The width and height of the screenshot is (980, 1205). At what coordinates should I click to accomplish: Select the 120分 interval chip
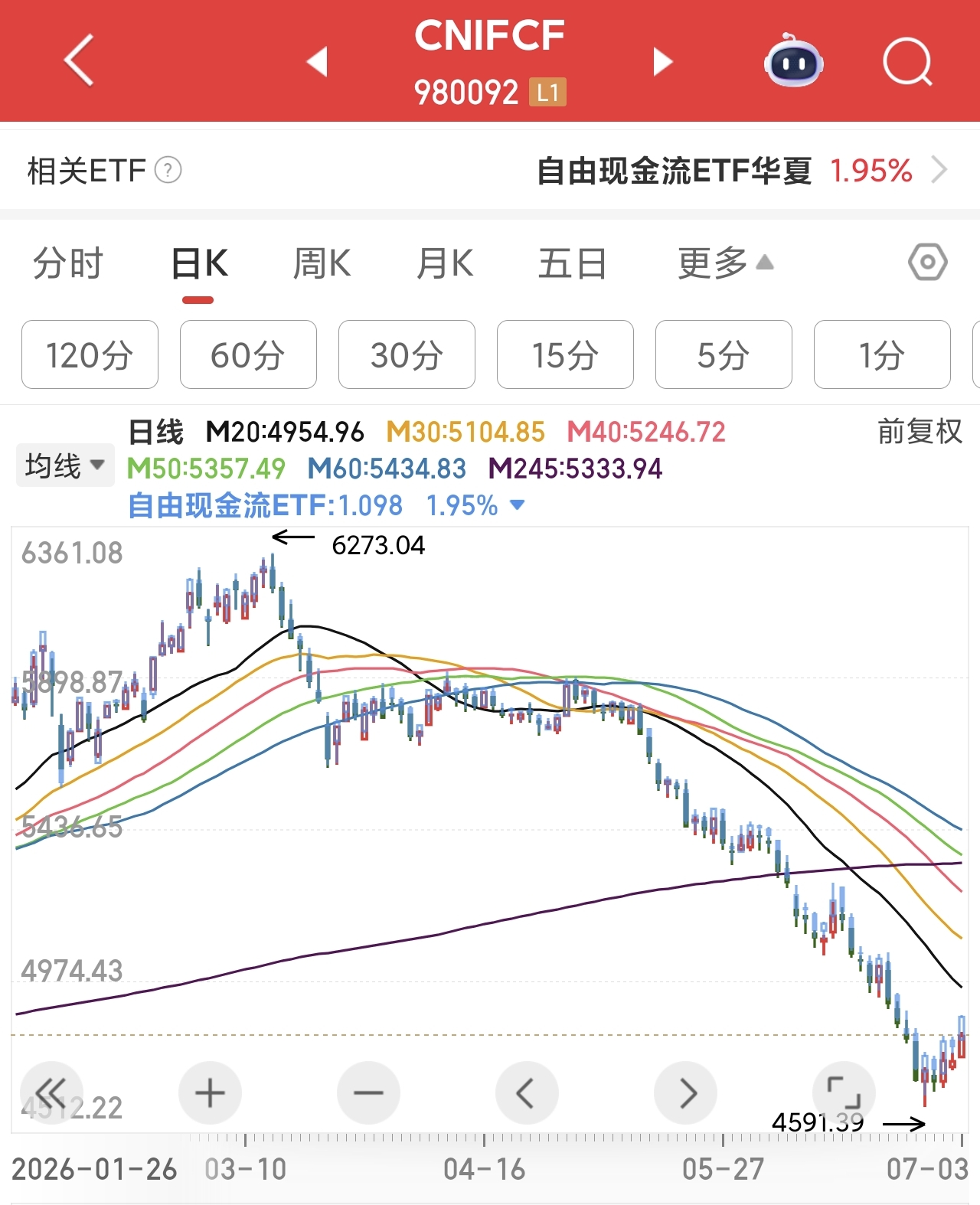90,354
